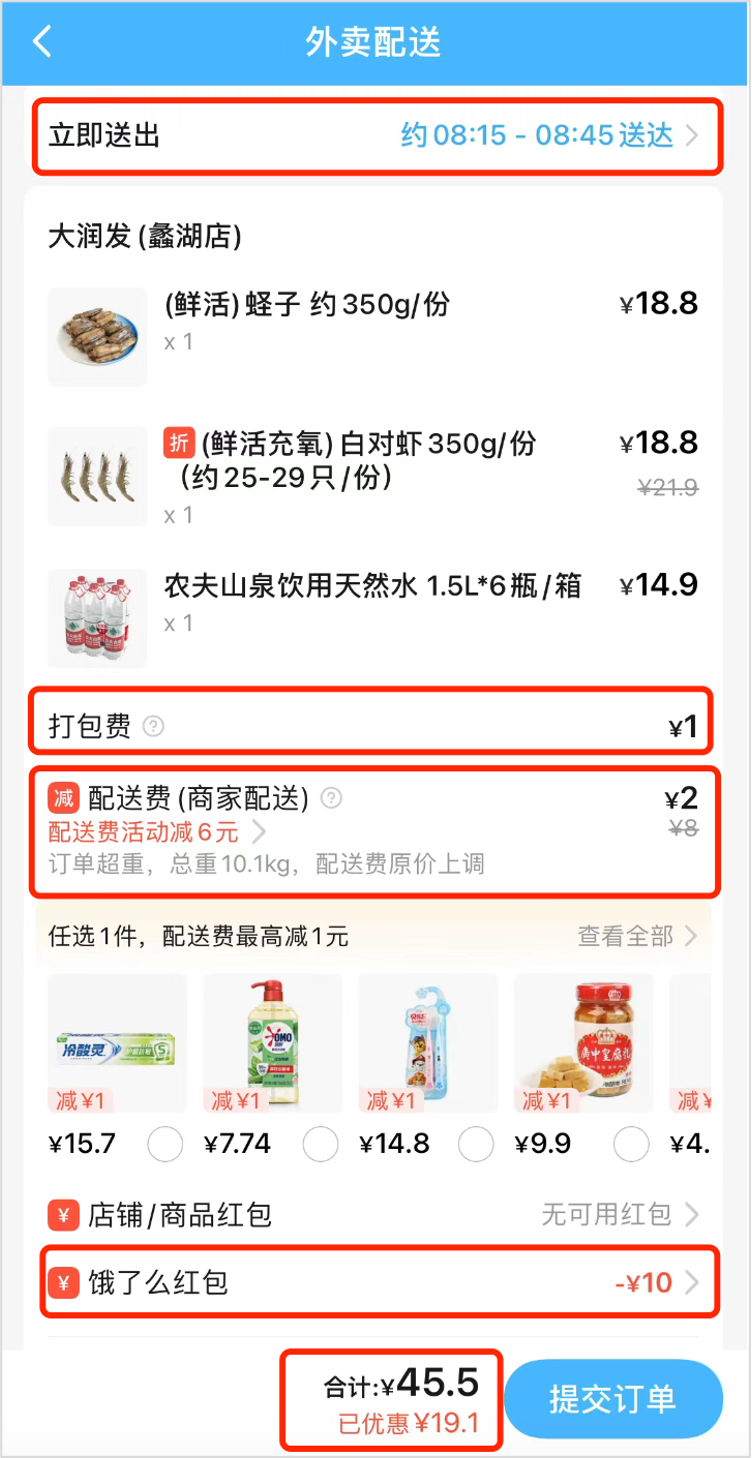Show the 打包费 help info
Screen dimensions: 752x1458
[x=152, y=726]
